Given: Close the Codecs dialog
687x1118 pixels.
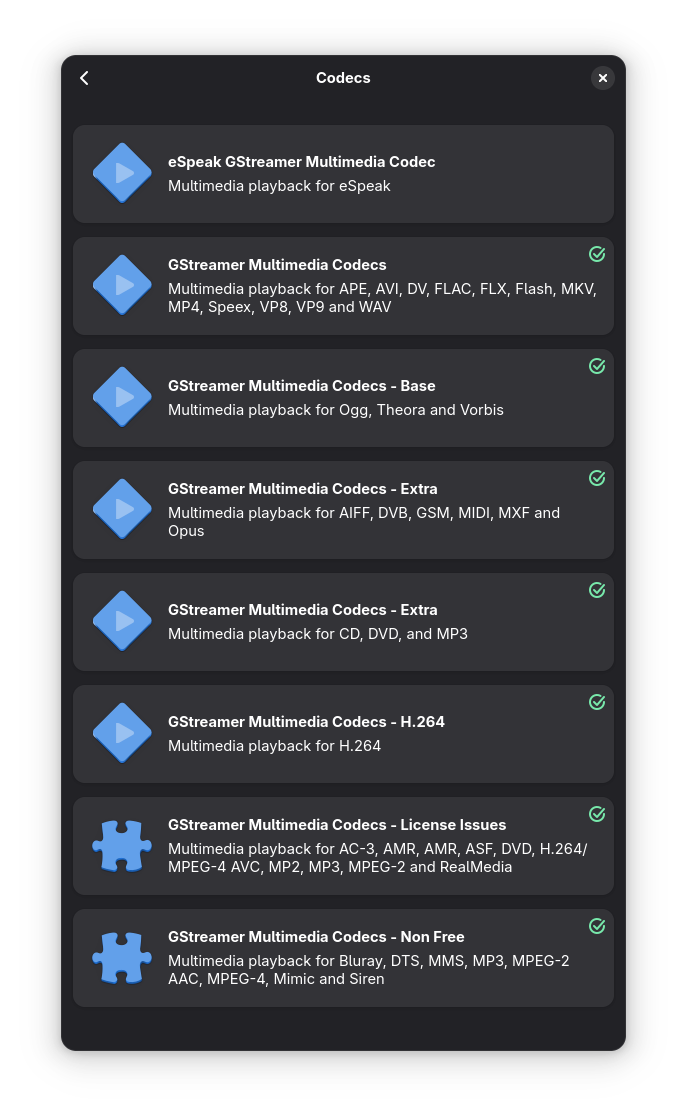Looking at the screenshot, I should click(602, 78).
